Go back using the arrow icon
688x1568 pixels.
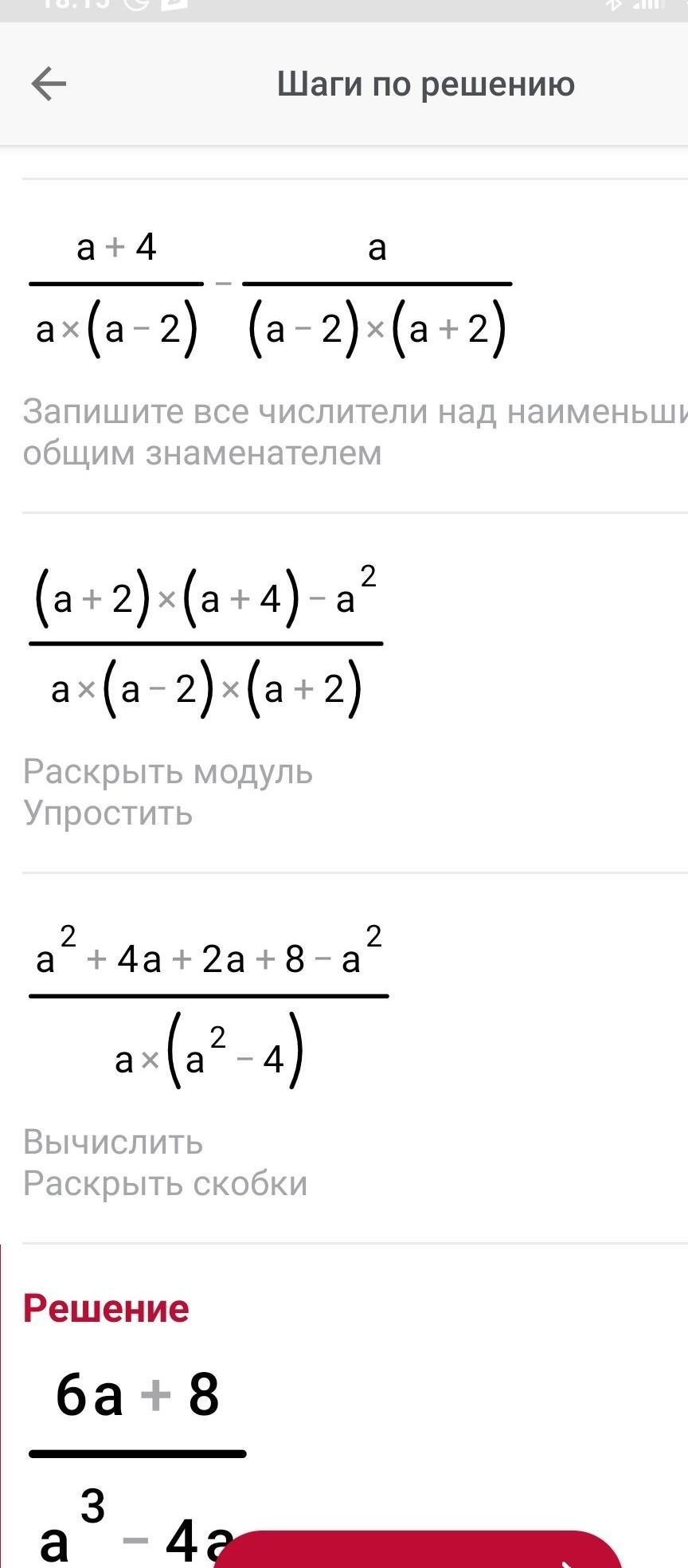pyautogui.click(x=49, y=84)
